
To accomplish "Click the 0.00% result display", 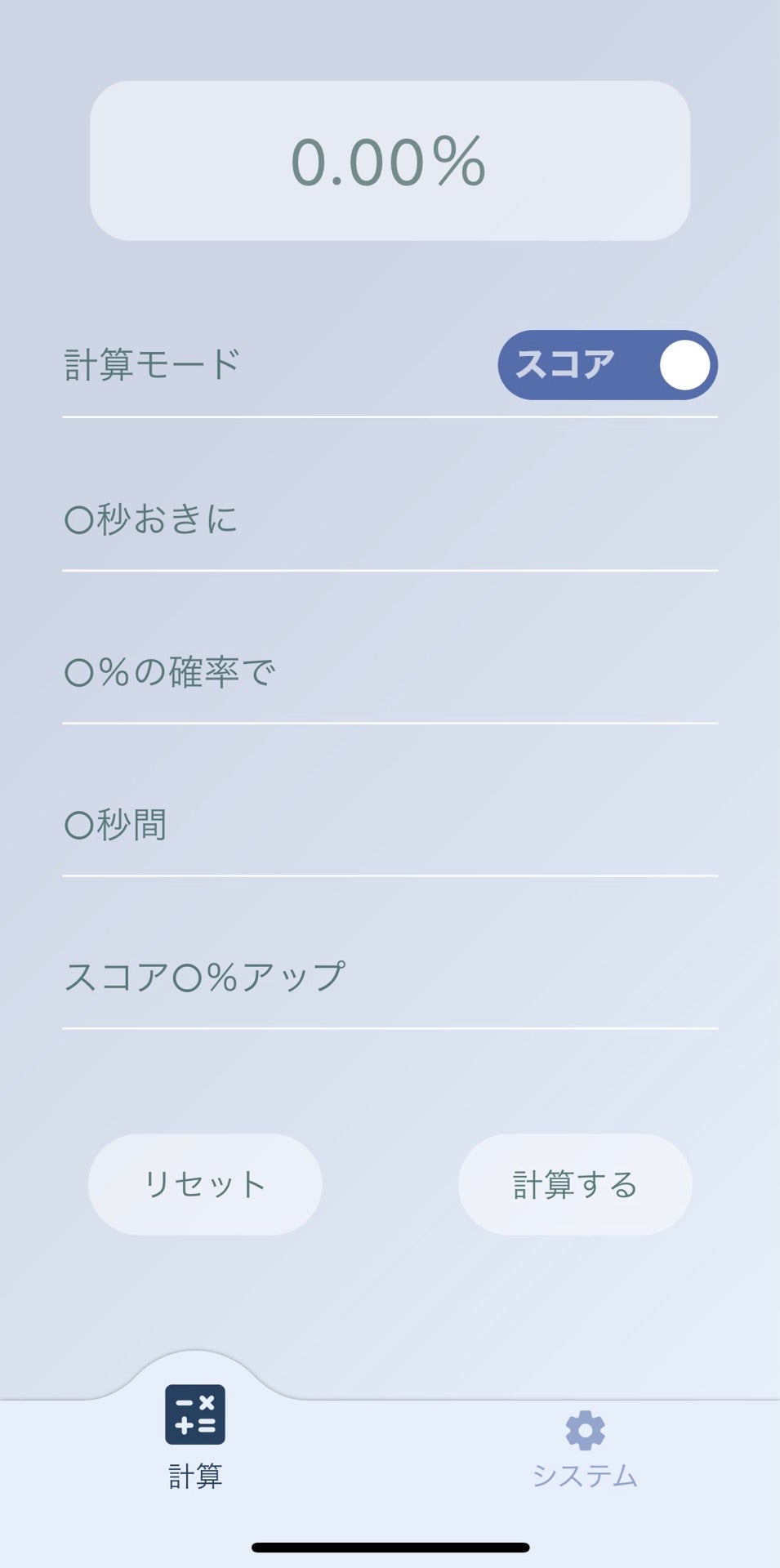I will pos(390,161).
